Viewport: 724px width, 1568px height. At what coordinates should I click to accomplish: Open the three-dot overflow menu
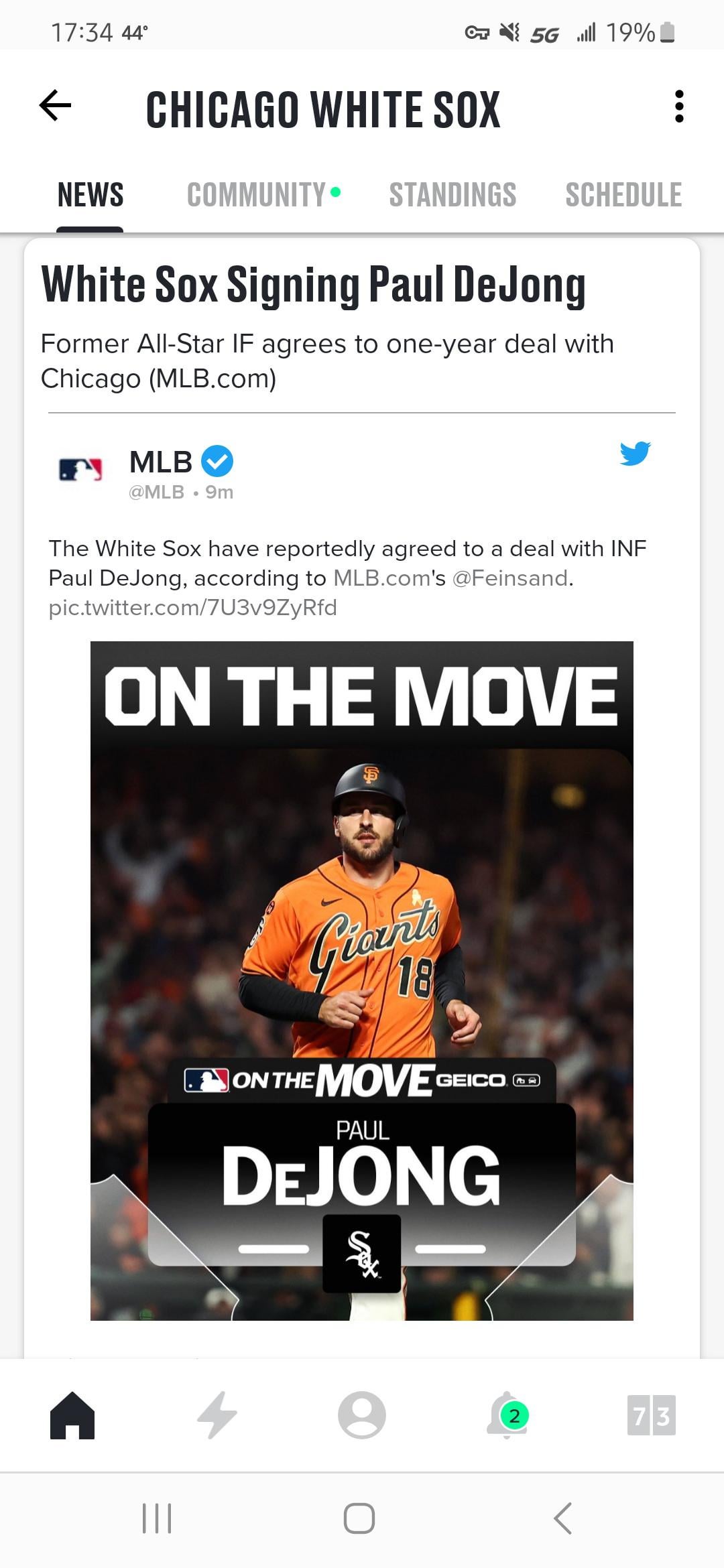tap(678, 107)
